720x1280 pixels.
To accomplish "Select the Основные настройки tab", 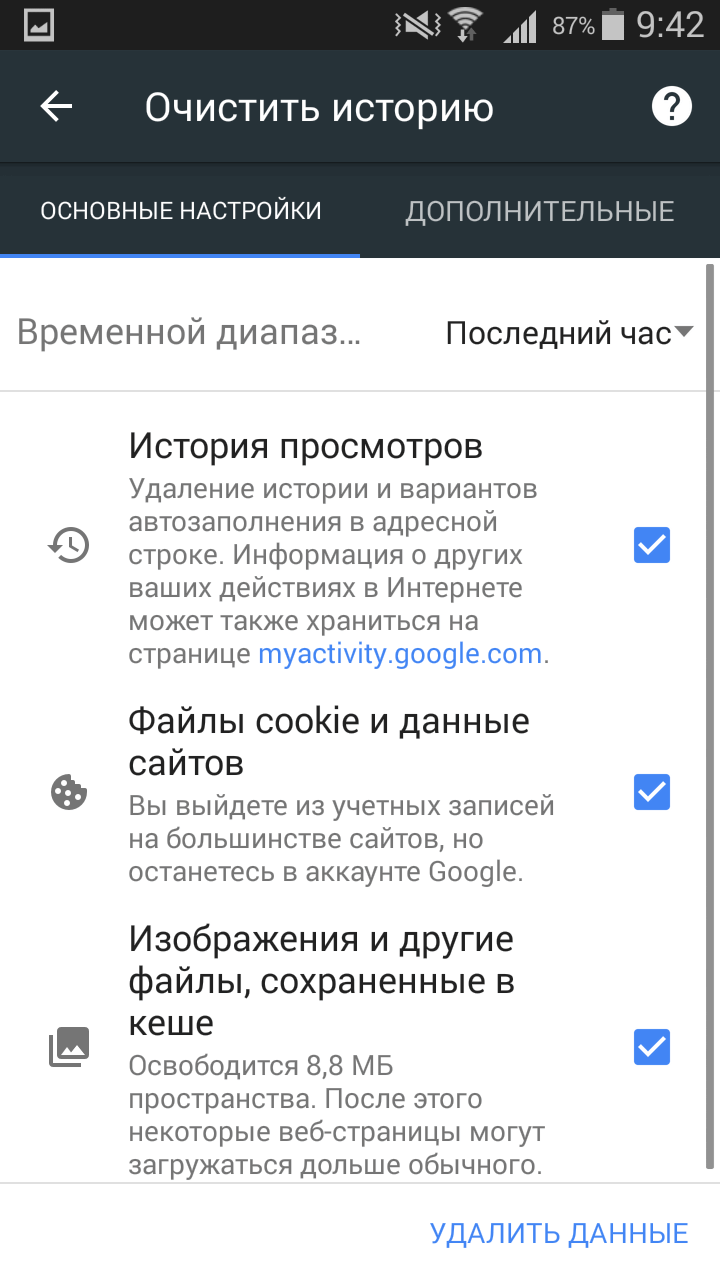I will [180, 211].
